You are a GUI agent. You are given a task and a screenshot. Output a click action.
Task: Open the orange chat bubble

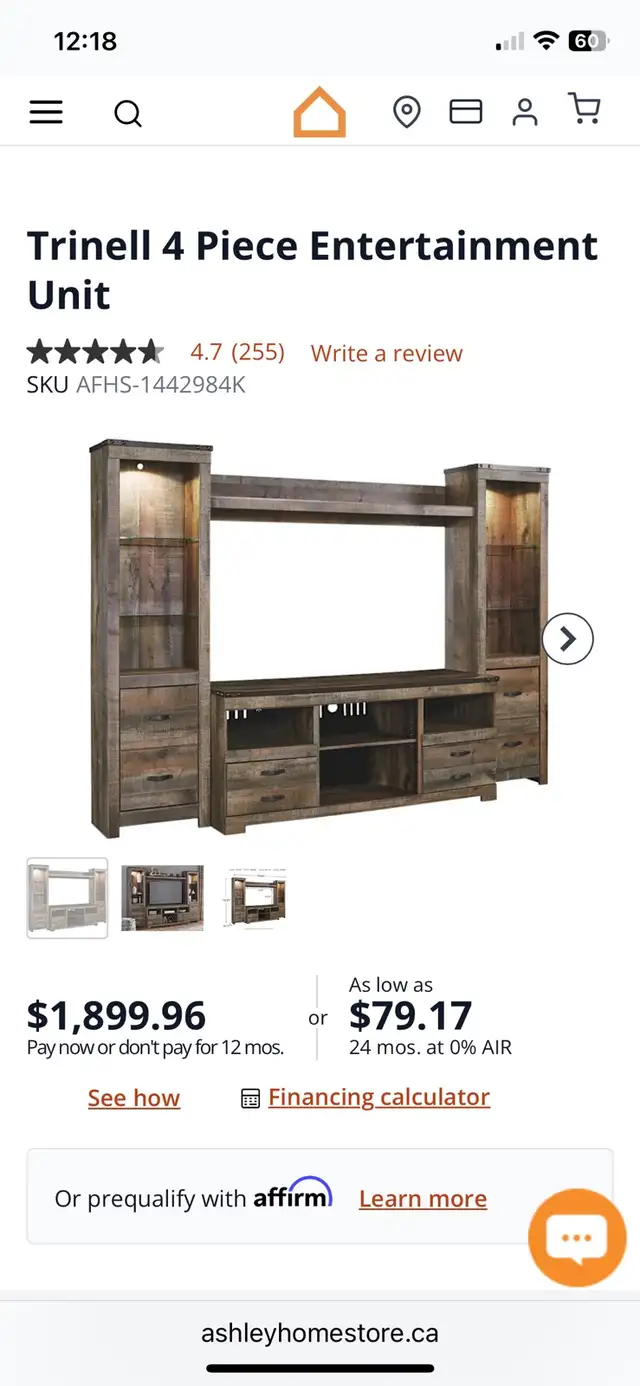click(577, 1238)
